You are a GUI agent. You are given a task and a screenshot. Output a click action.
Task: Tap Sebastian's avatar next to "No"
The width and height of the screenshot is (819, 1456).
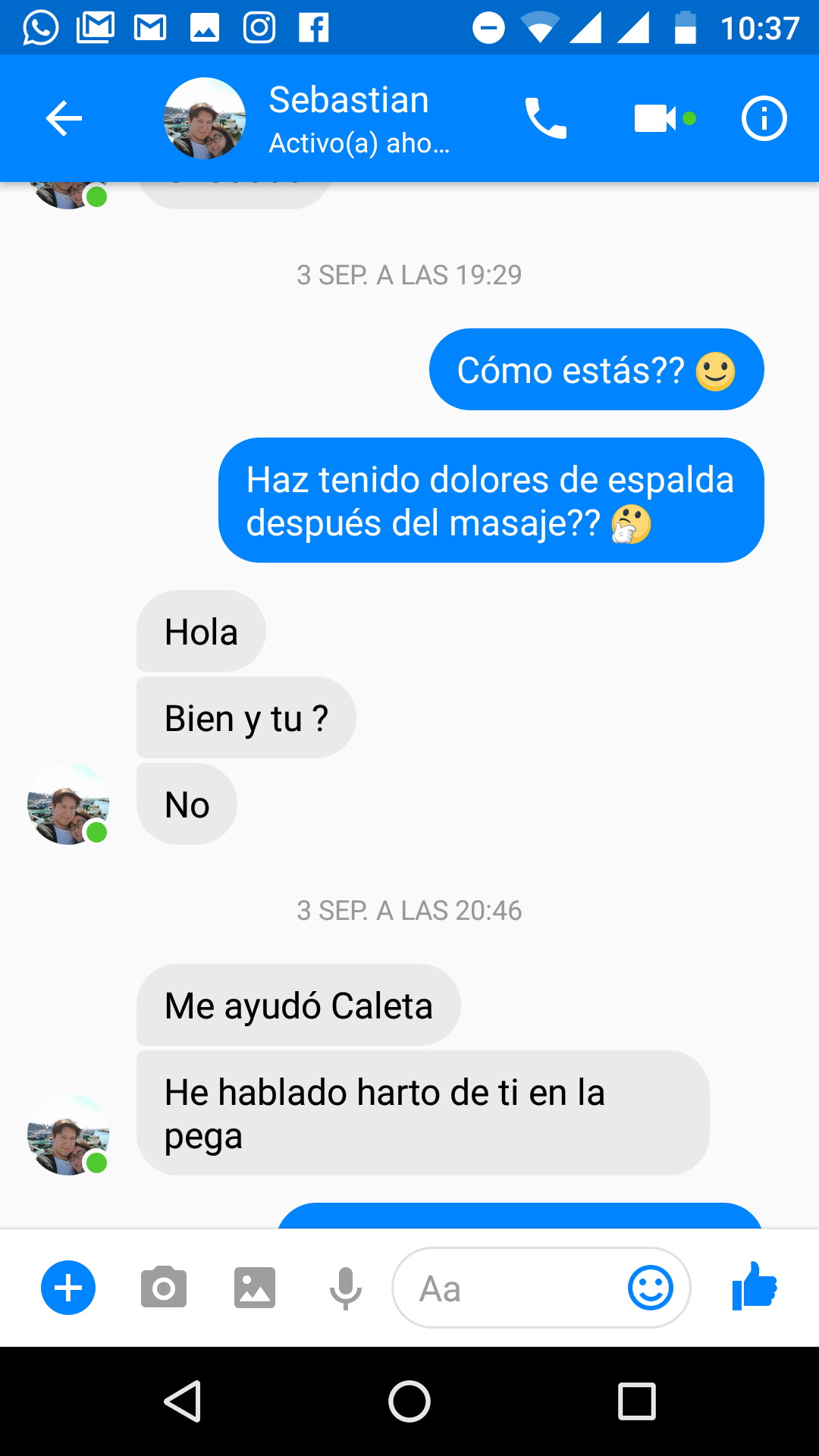pyautogui.click(x=68, y=804)
